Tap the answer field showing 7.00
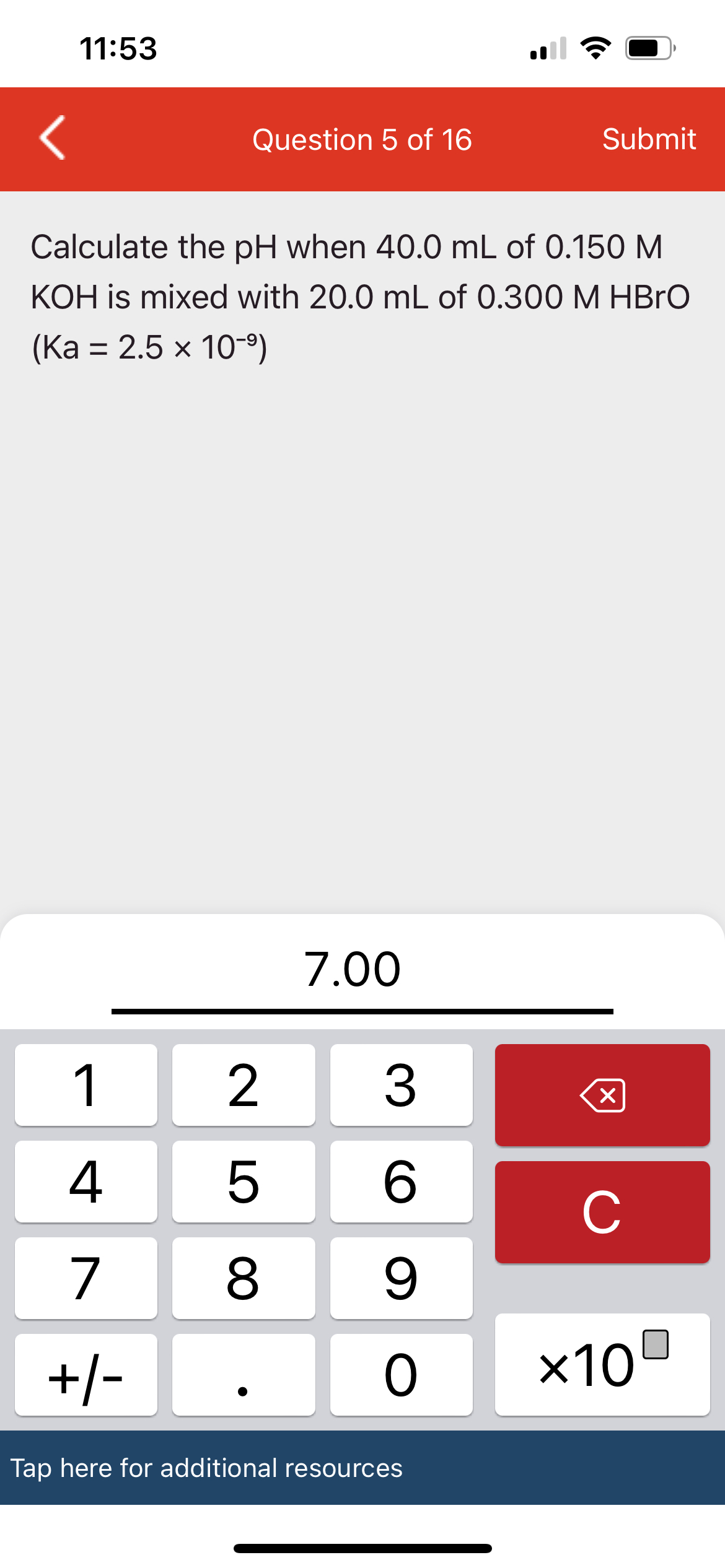Image resolution: width=725 pixels, height=1568 pixels. coord(362,969)
